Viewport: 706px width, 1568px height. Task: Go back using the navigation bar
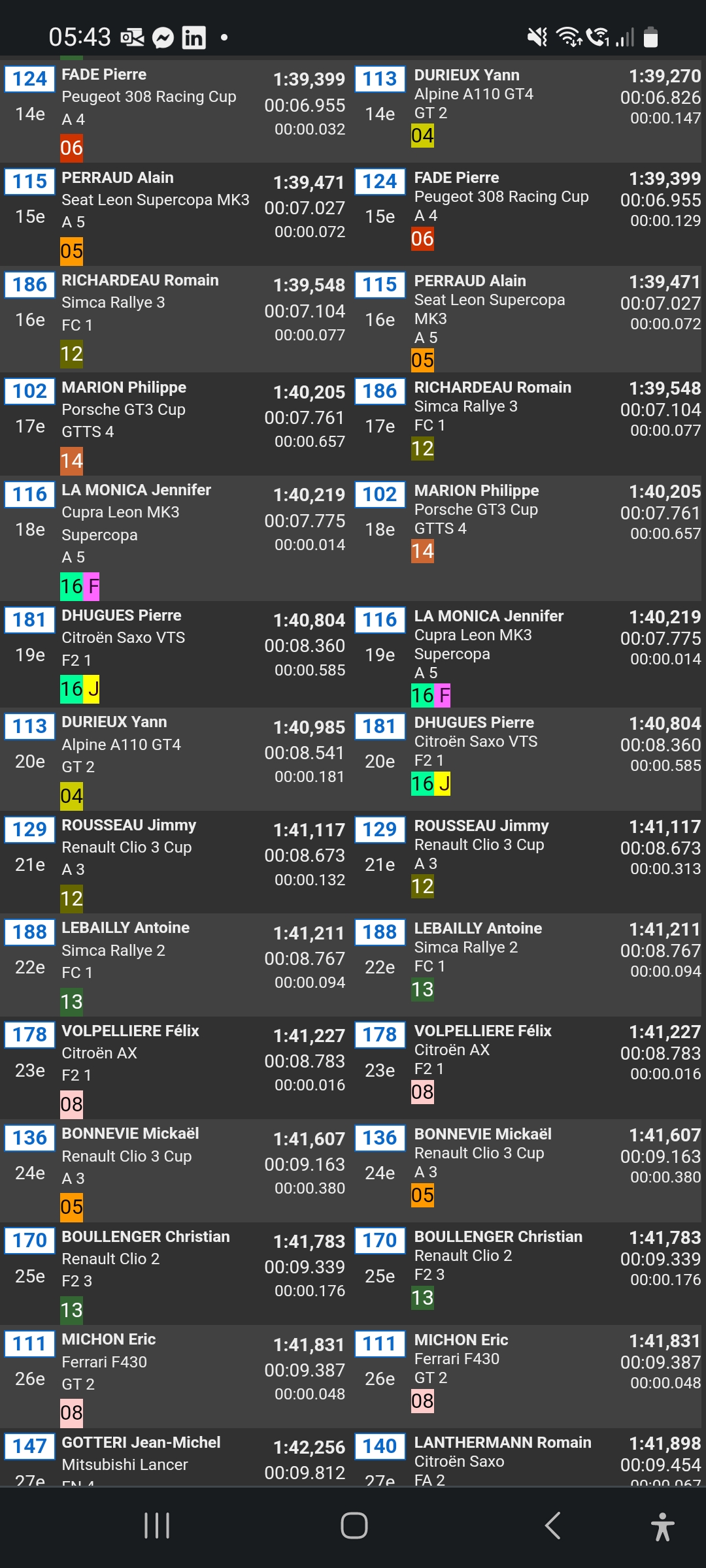[x=552, y=1526]
